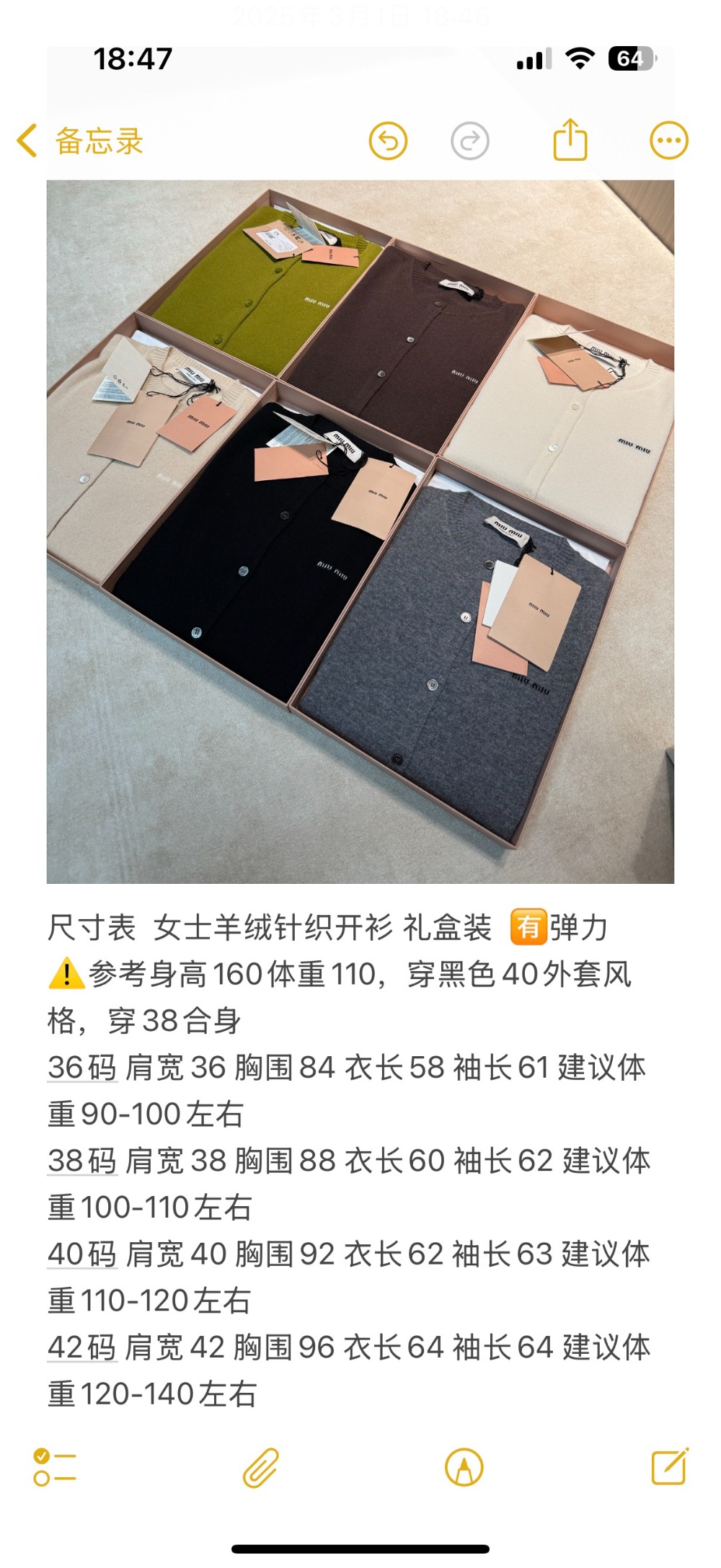Compose a new note
Screen dimensions: 721x1568
click(x=669, y=1466)
